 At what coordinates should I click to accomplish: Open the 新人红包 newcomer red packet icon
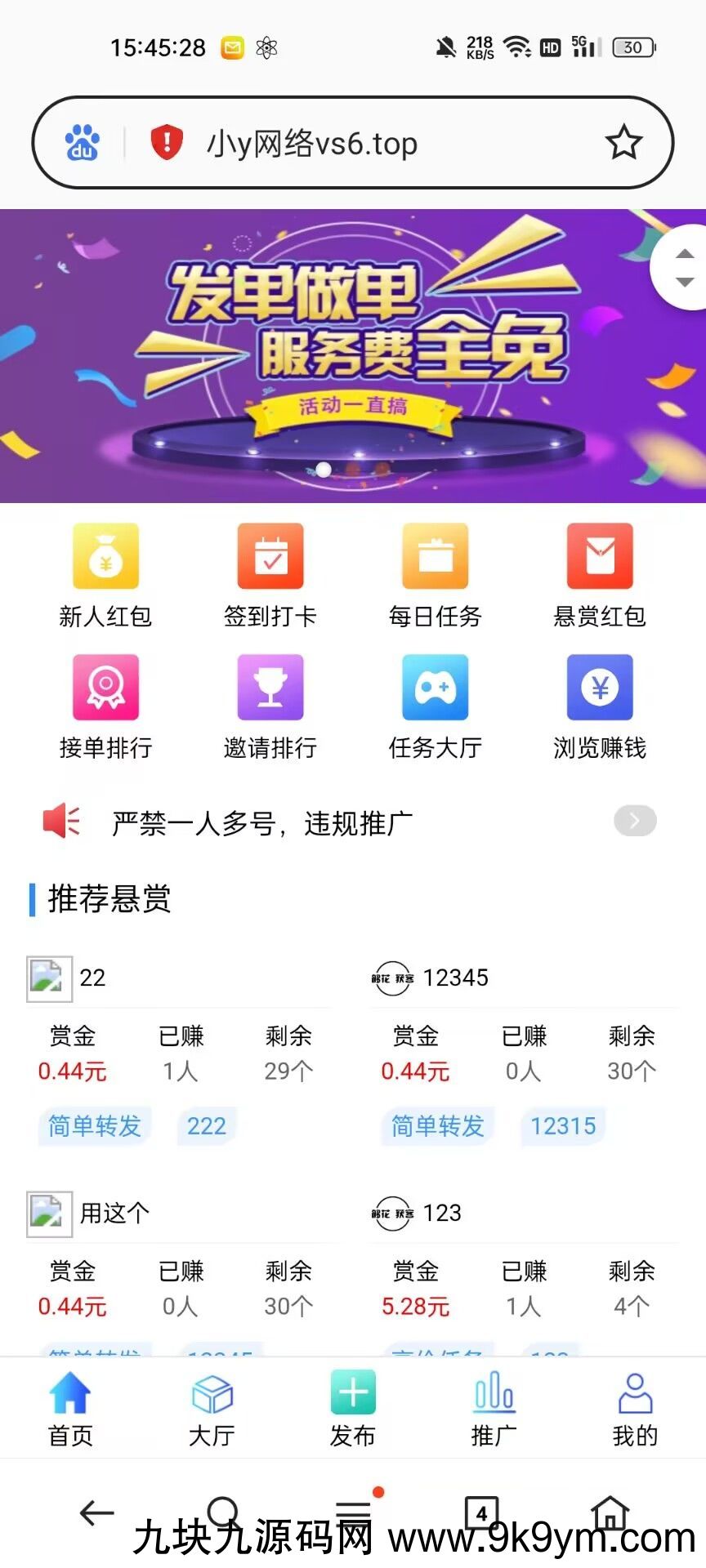(x=105, y=556)
